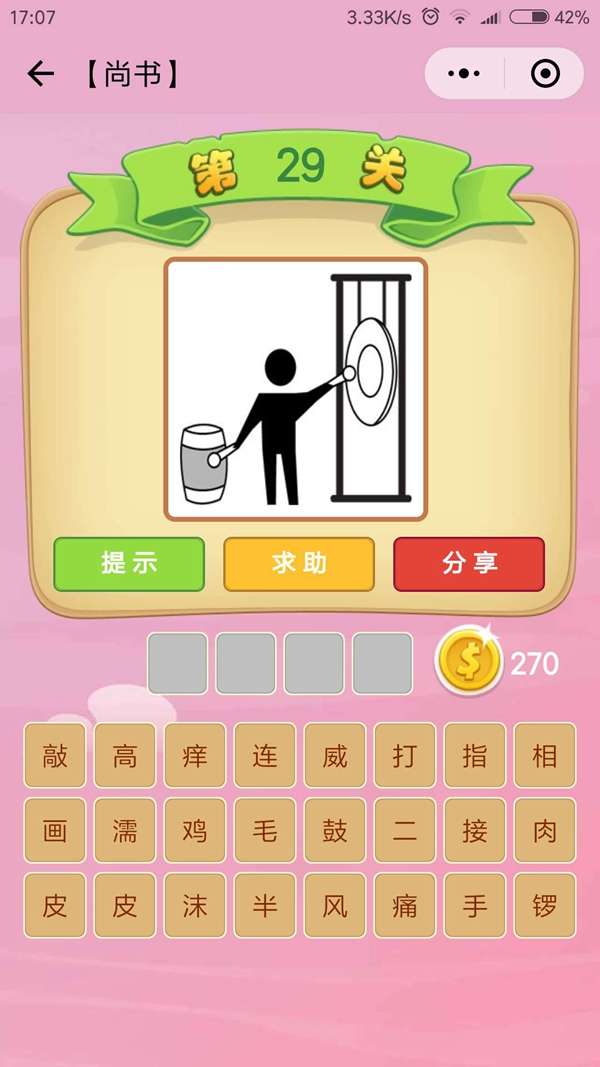This screenshot has height=1067, width=600.
Task: Pick the character 毛 tile
Action: tap(265, 831)
